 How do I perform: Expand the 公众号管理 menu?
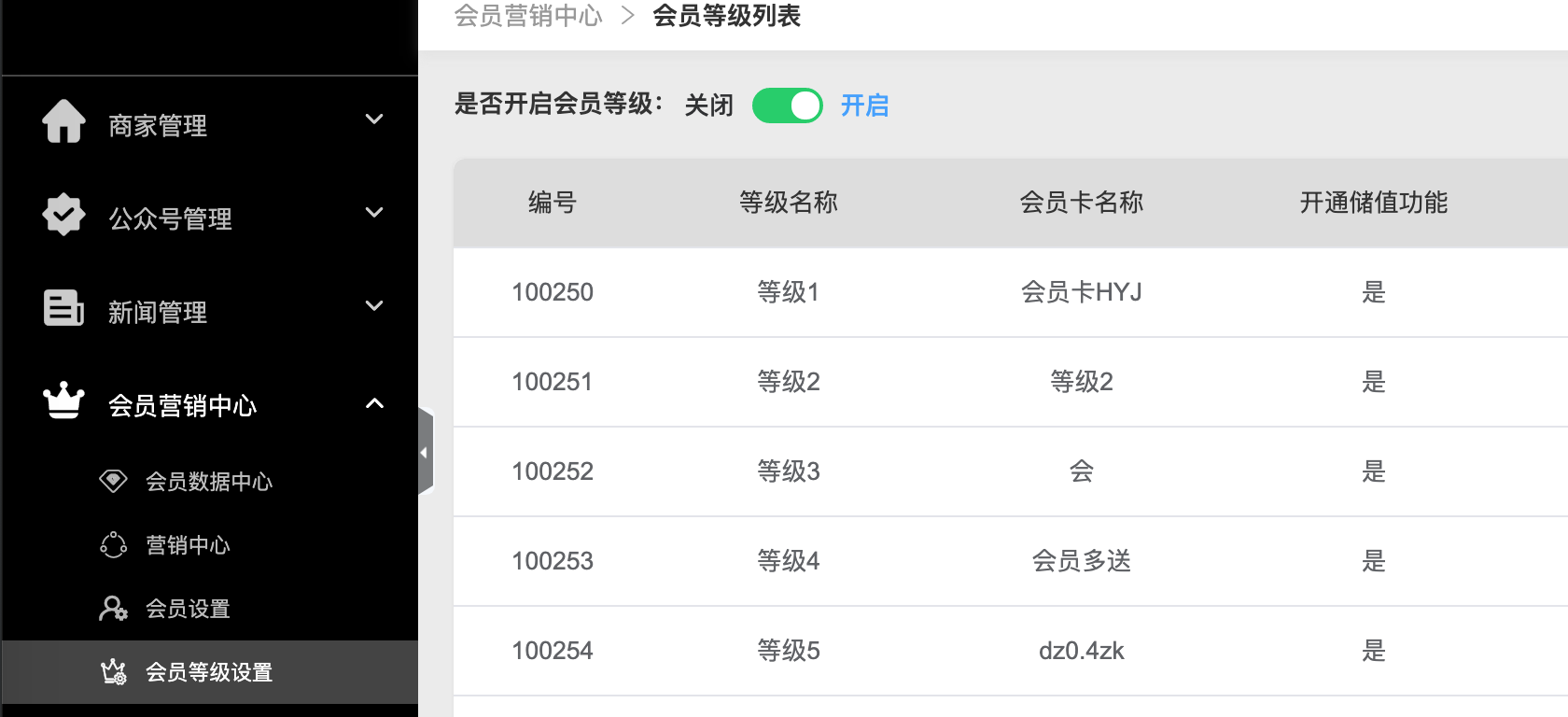click(210, 218)
